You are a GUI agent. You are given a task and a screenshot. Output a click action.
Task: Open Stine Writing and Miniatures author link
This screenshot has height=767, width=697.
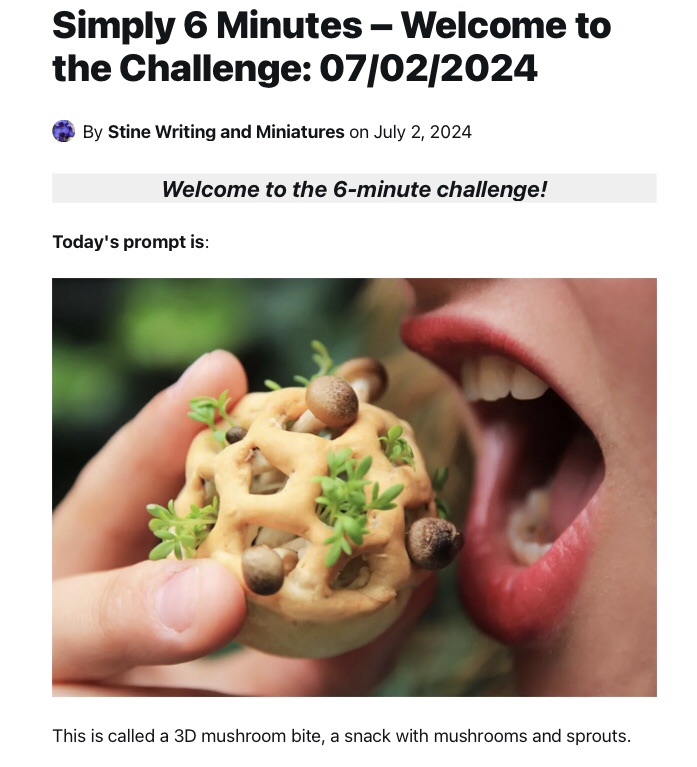point(225,132)
